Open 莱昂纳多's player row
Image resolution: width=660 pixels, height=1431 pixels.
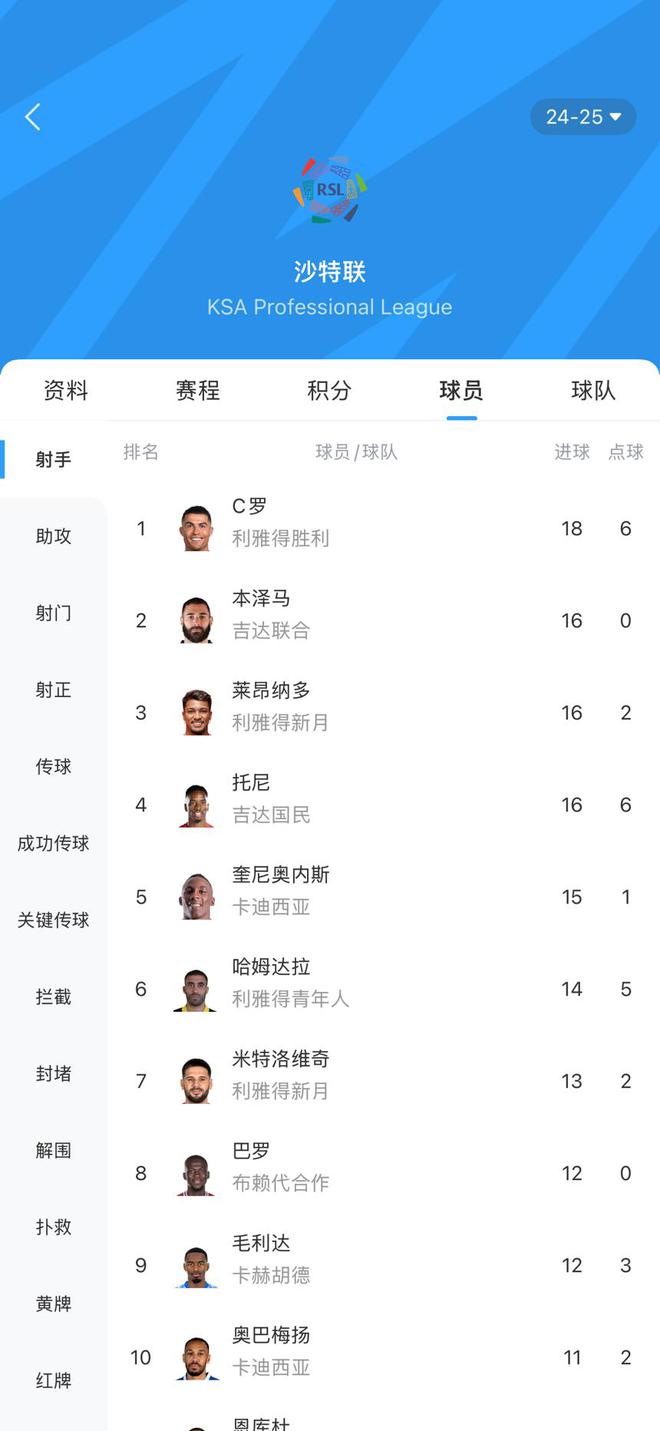[x=380, y=712]
